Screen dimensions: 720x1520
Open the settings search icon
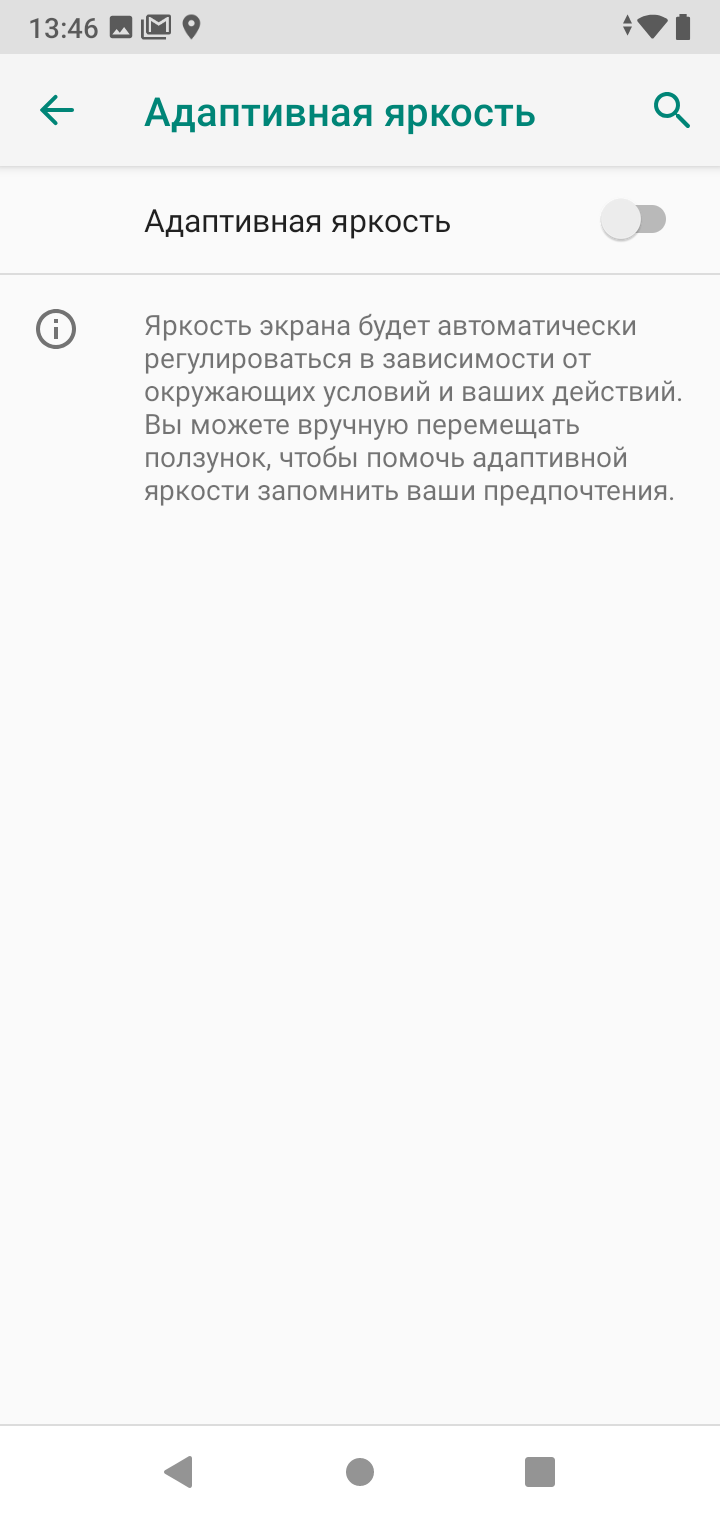click(672, 111)
